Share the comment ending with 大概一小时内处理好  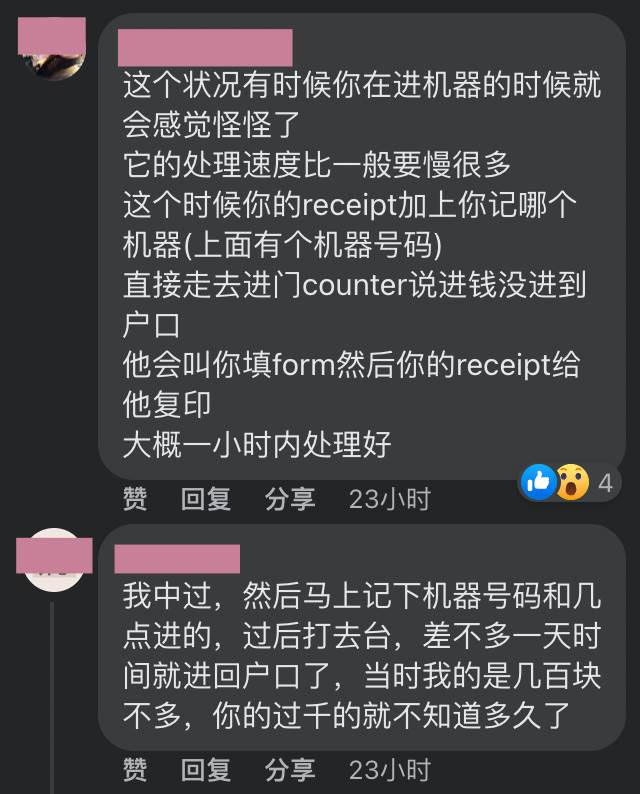(x=290, y=498)
